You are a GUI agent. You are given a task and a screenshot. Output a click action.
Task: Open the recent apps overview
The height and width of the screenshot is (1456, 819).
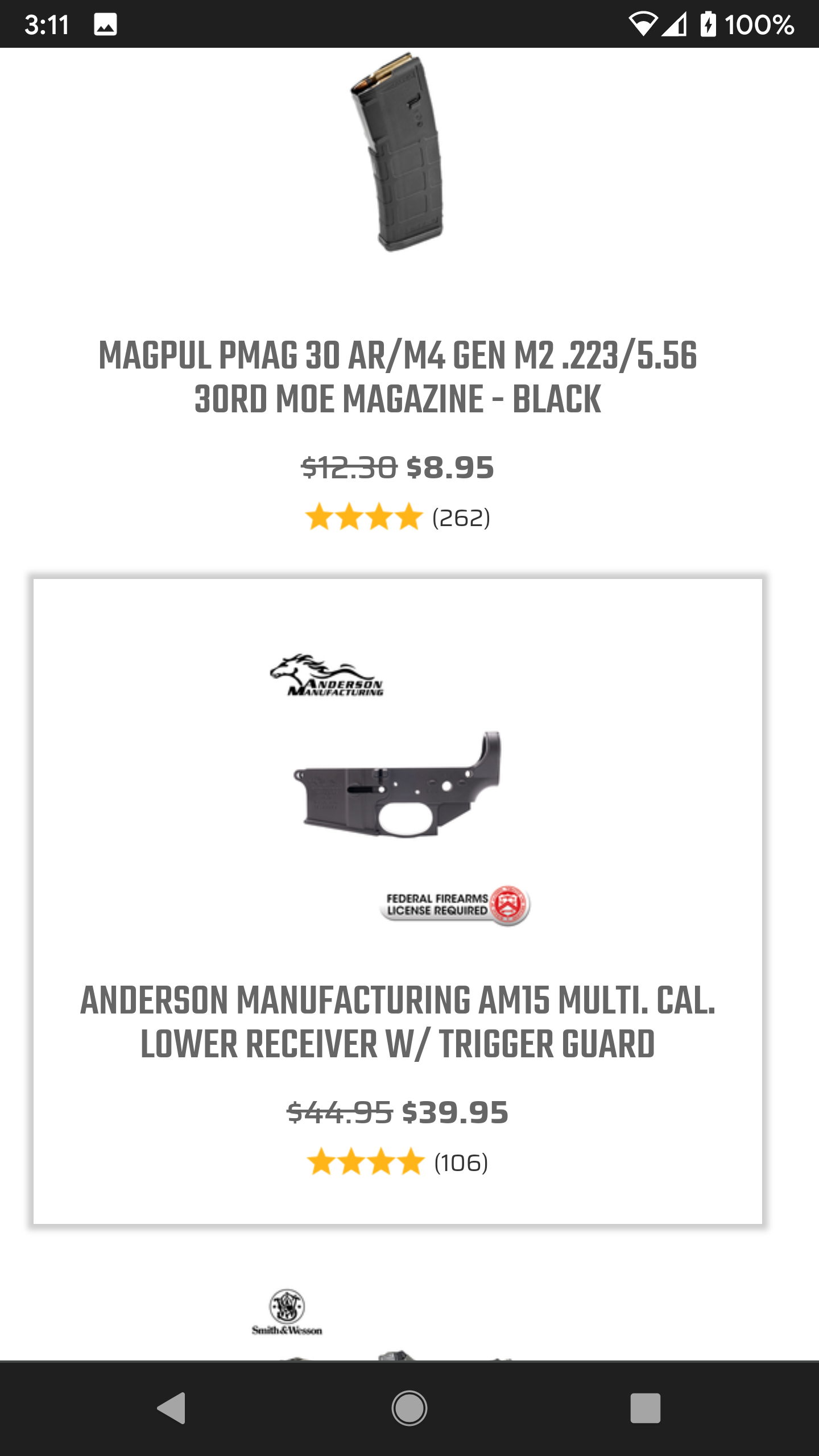pyautogui.click(x=646, y=1408)
